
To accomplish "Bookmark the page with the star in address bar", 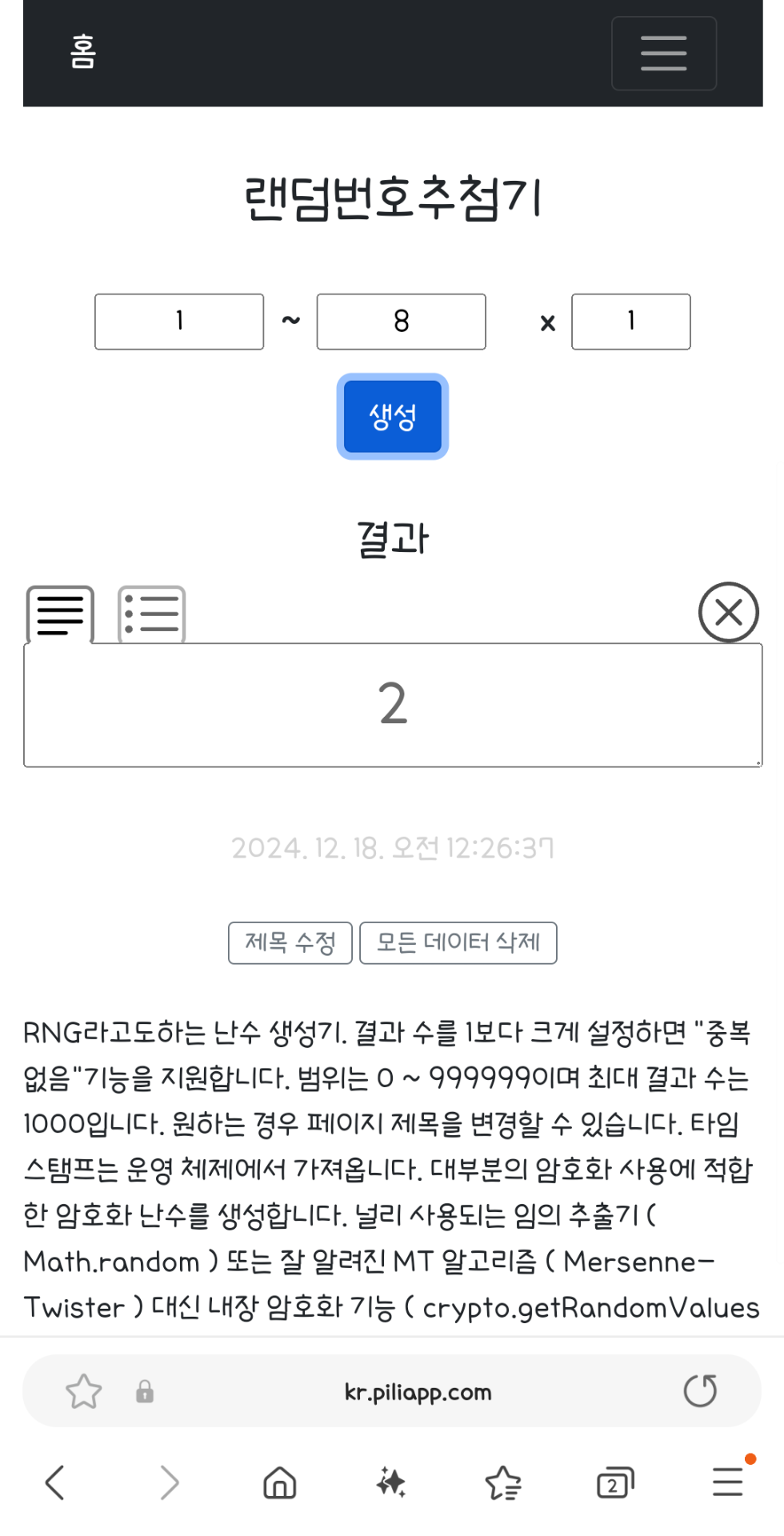I will [x=83, y=1391].
